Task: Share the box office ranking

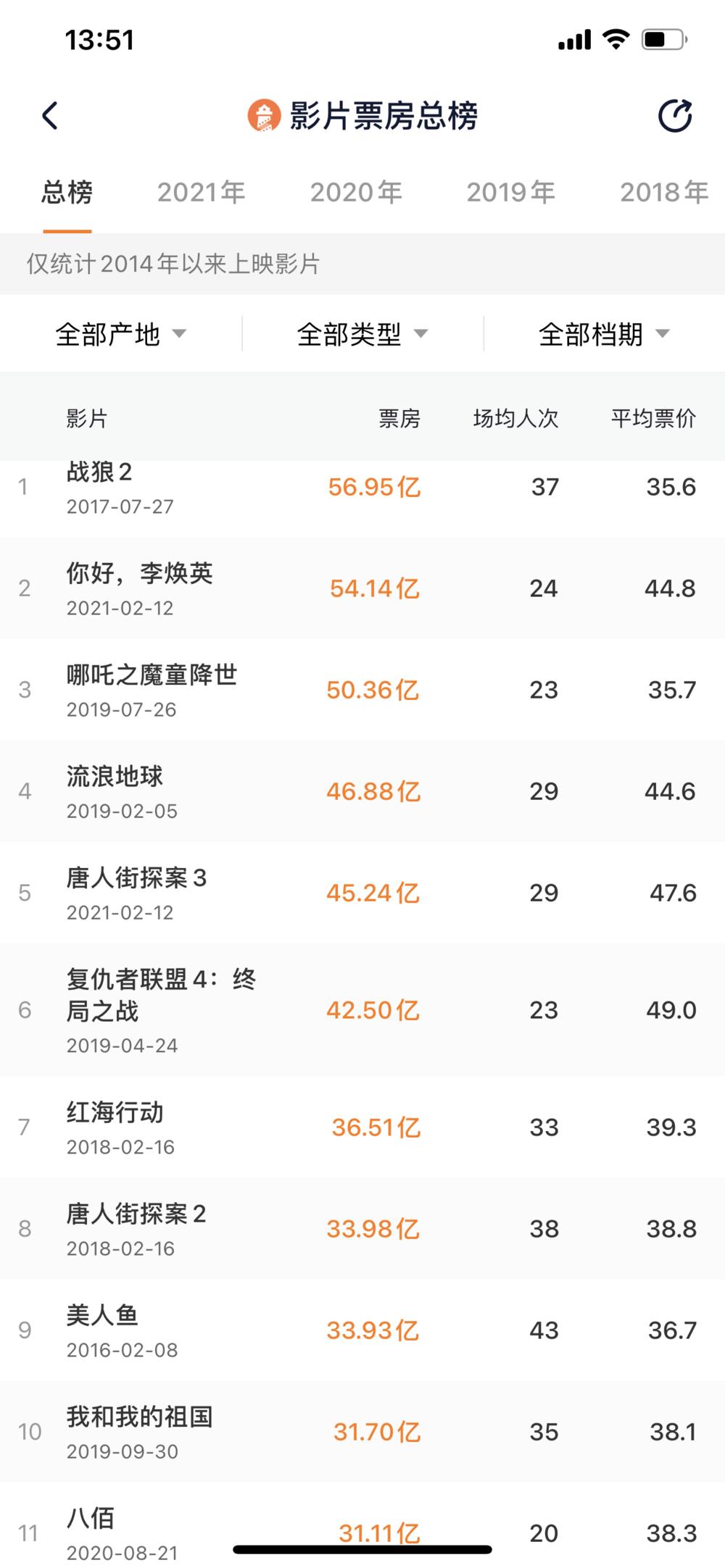Action: pyautogui.click(x=674, y=116)
